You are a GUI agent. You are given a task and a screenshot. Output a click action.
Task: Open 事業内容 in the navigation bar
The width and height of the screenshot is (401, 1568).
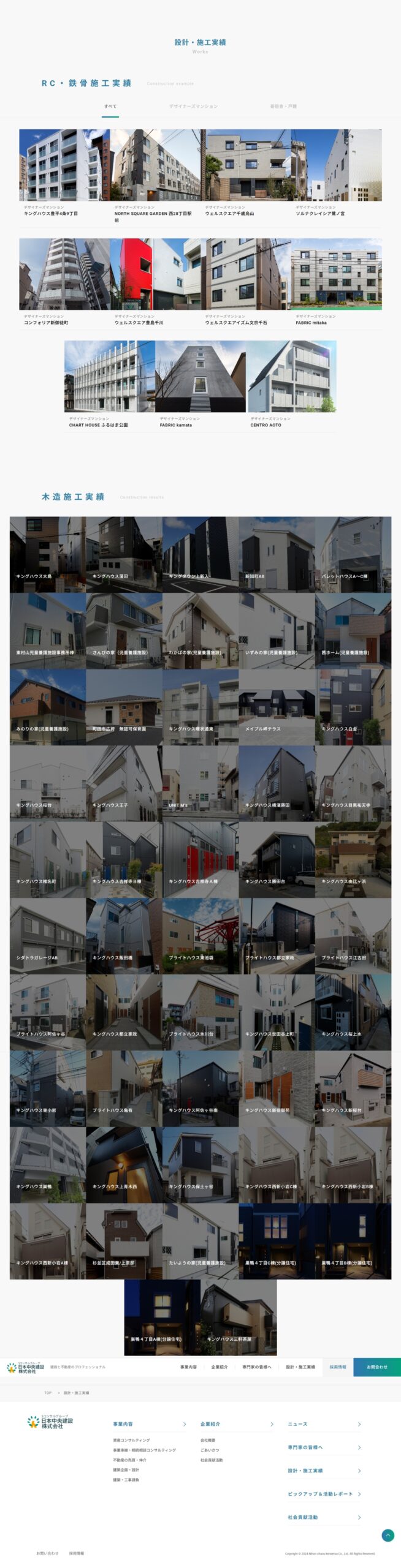coord(188,1366)
